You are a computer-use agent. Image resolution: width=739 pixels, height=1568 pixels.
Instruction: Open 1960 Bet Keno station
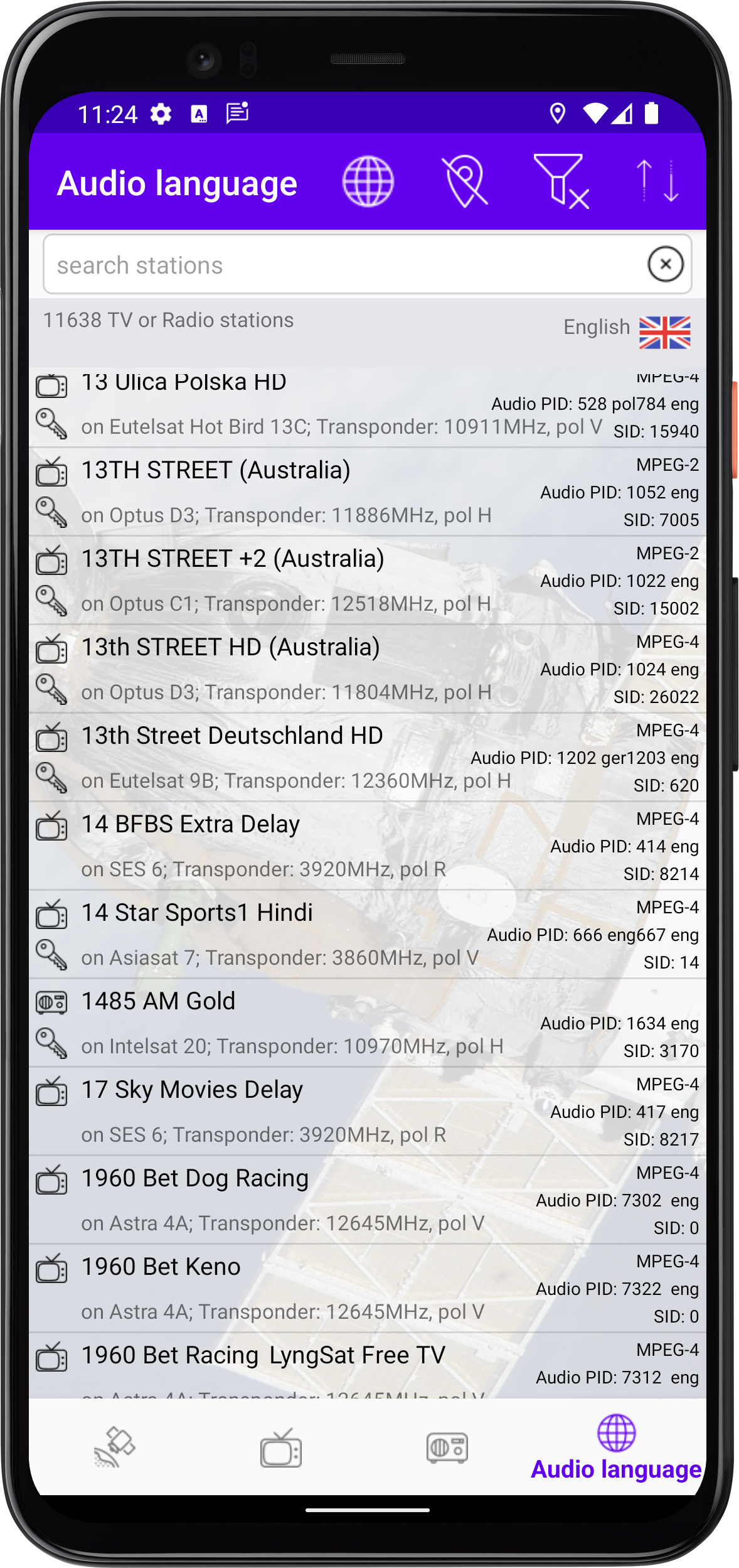click(x=368, y=1288)
